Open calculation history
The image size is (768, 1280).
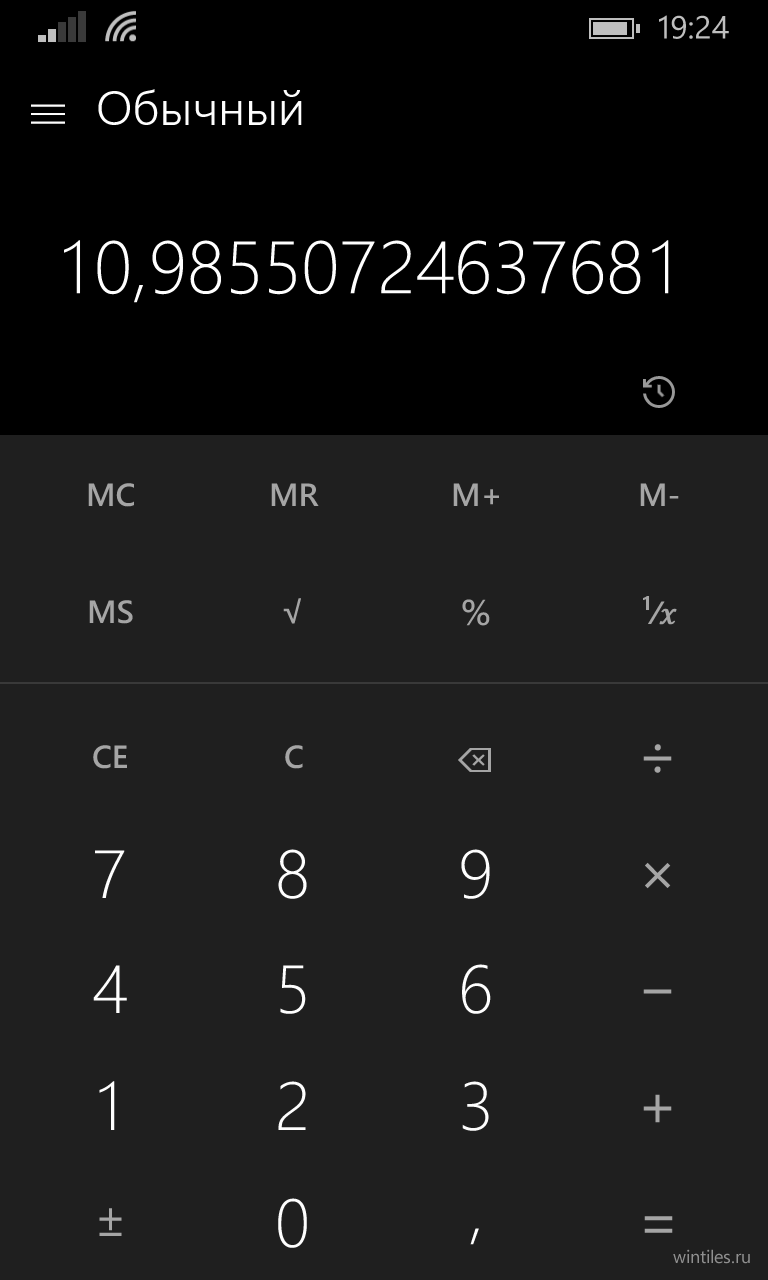pyautogui.click(x=658, y=392)
